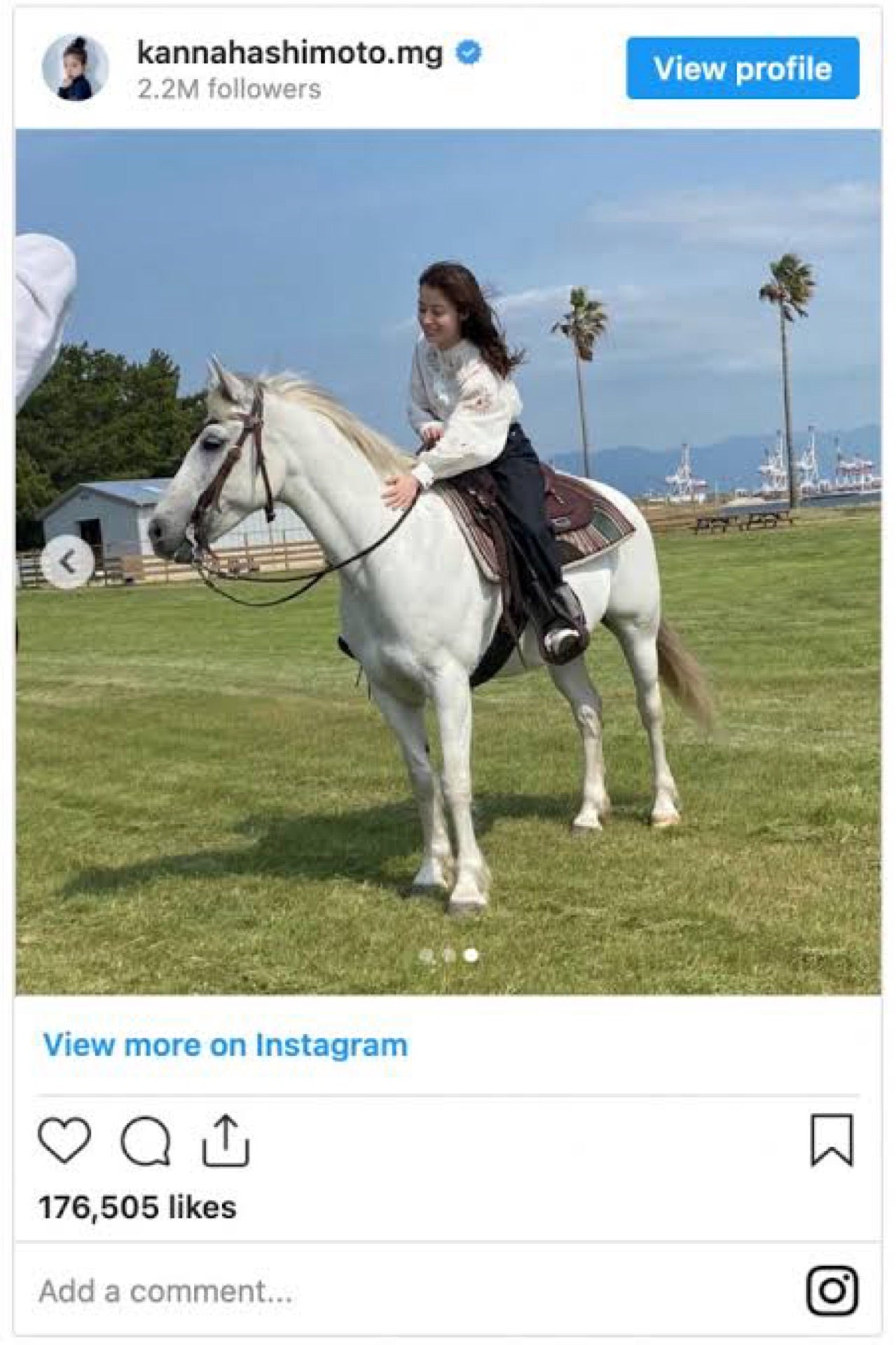Open kannahashimoto.mg profile avatar
The image size is (896, 1345).
(76, 69)
